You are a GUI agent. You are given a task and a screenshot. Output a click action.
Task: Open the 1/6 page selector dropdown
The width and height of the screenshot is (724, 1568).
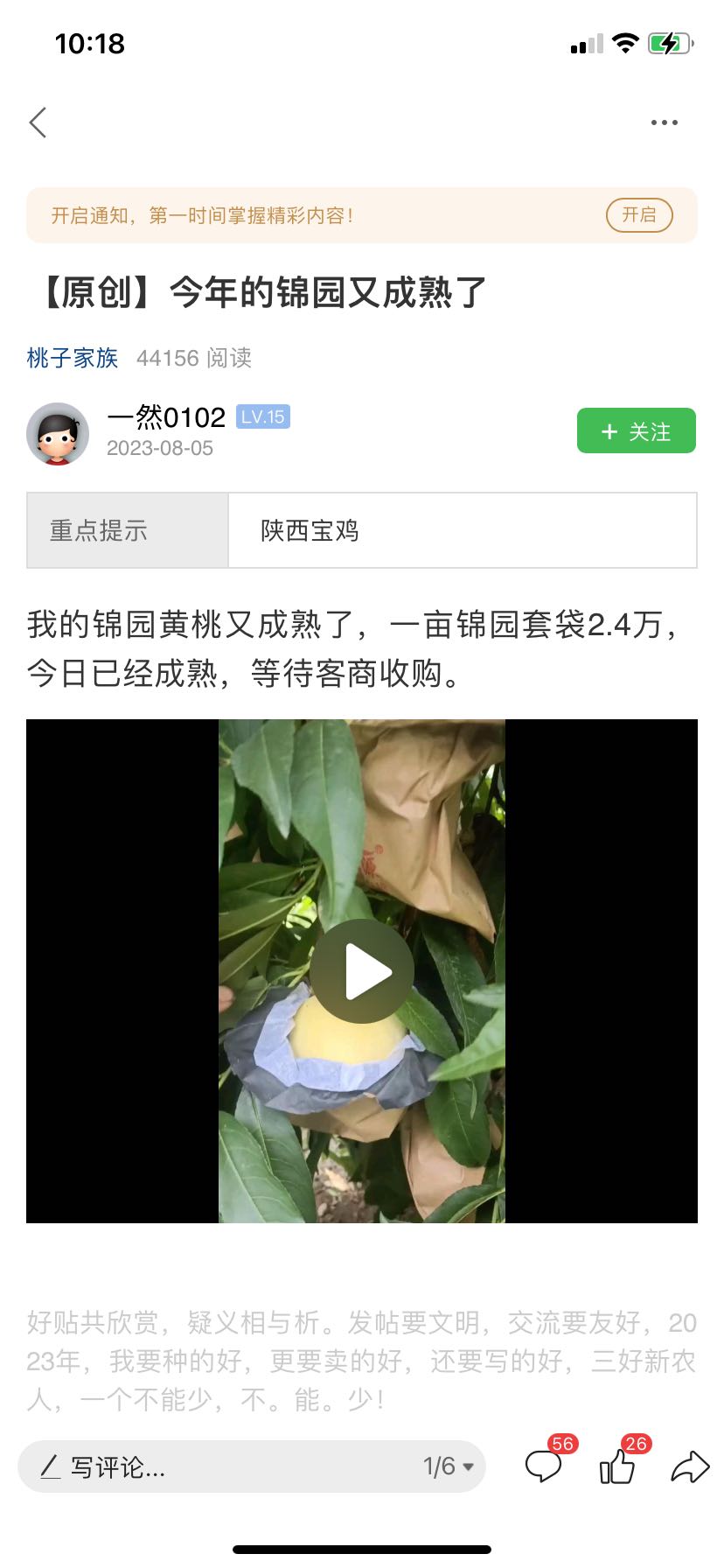[449, 1466]
